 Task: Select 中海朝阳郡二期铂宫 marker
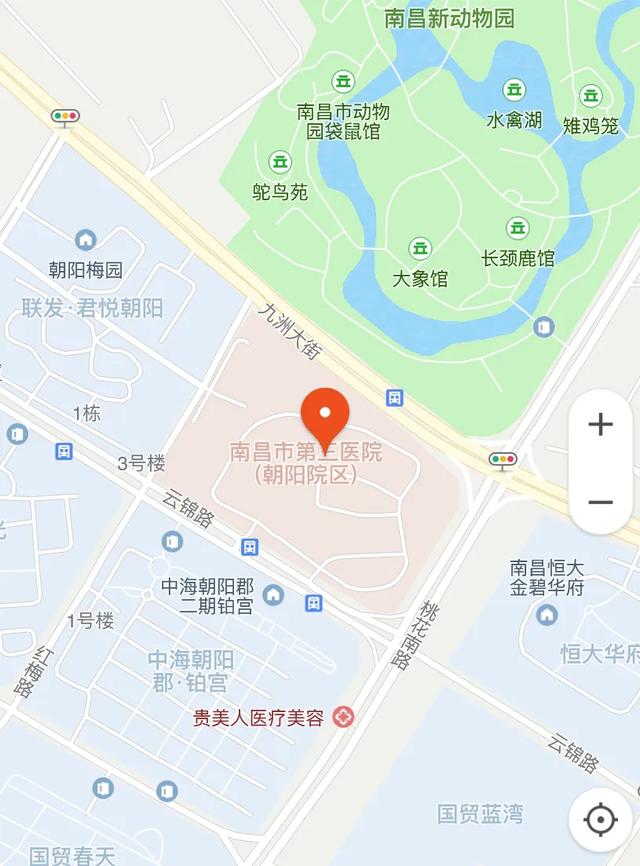point(273,596)
